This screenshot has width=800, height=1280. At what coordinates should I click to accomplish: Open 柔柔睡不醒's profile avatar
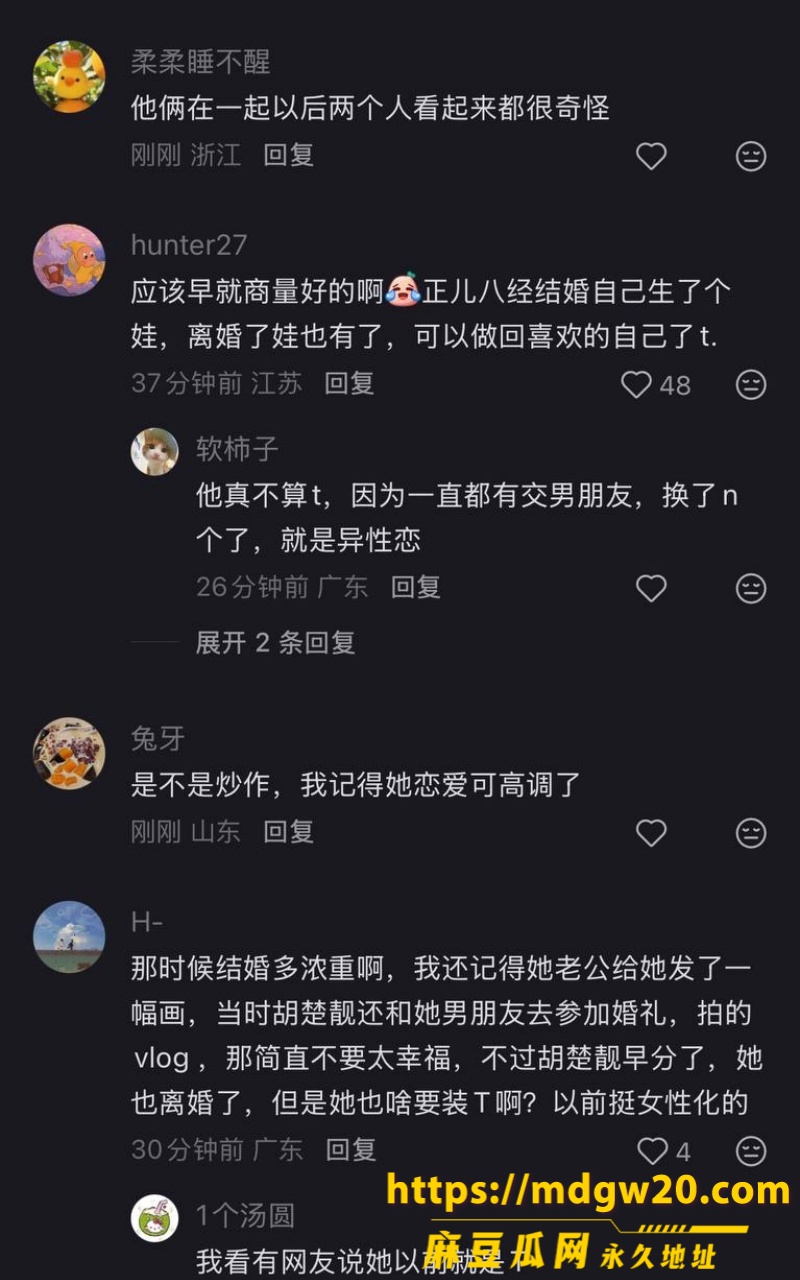point(69,76)
